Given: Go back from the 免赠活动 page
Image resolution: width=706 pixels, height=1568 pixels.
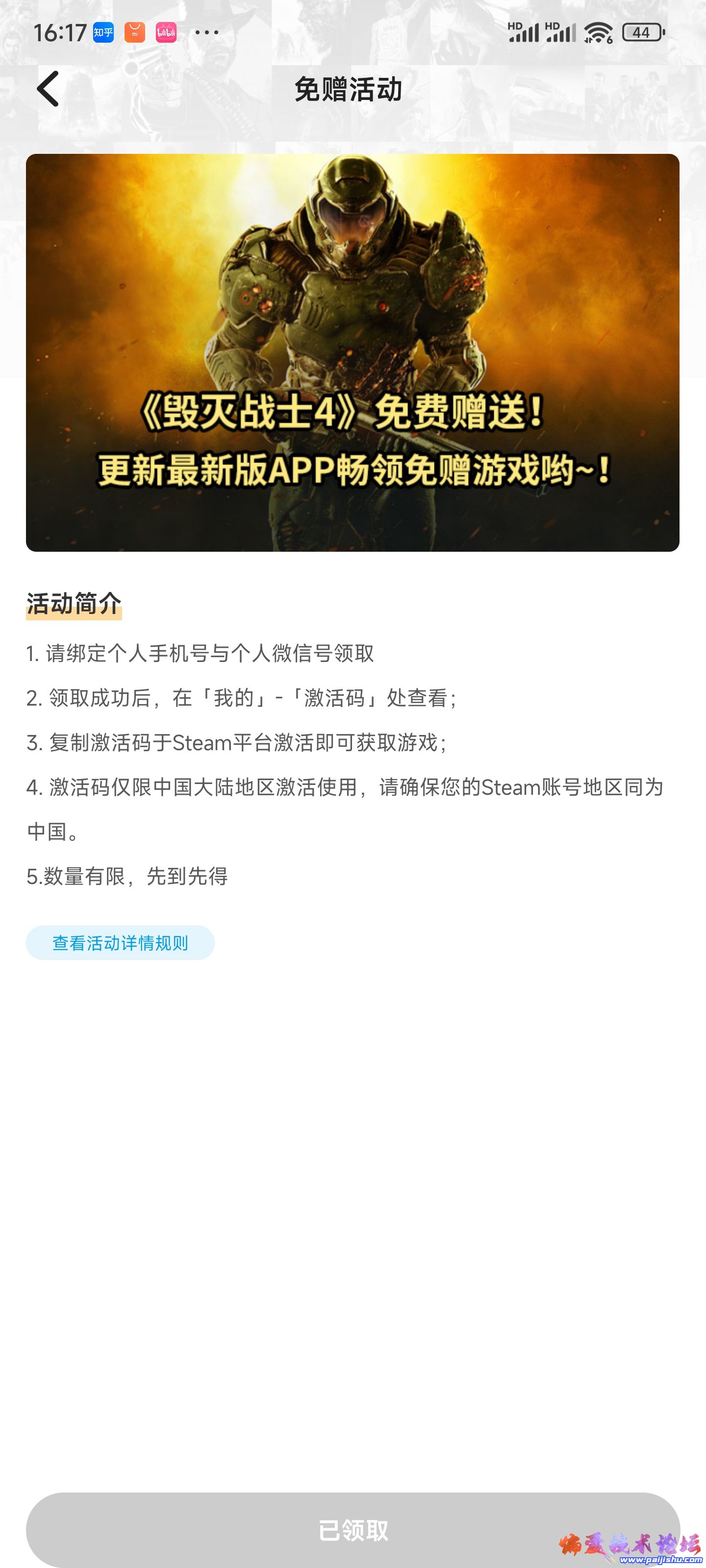Looking at the screenshot, I should 48,89.
